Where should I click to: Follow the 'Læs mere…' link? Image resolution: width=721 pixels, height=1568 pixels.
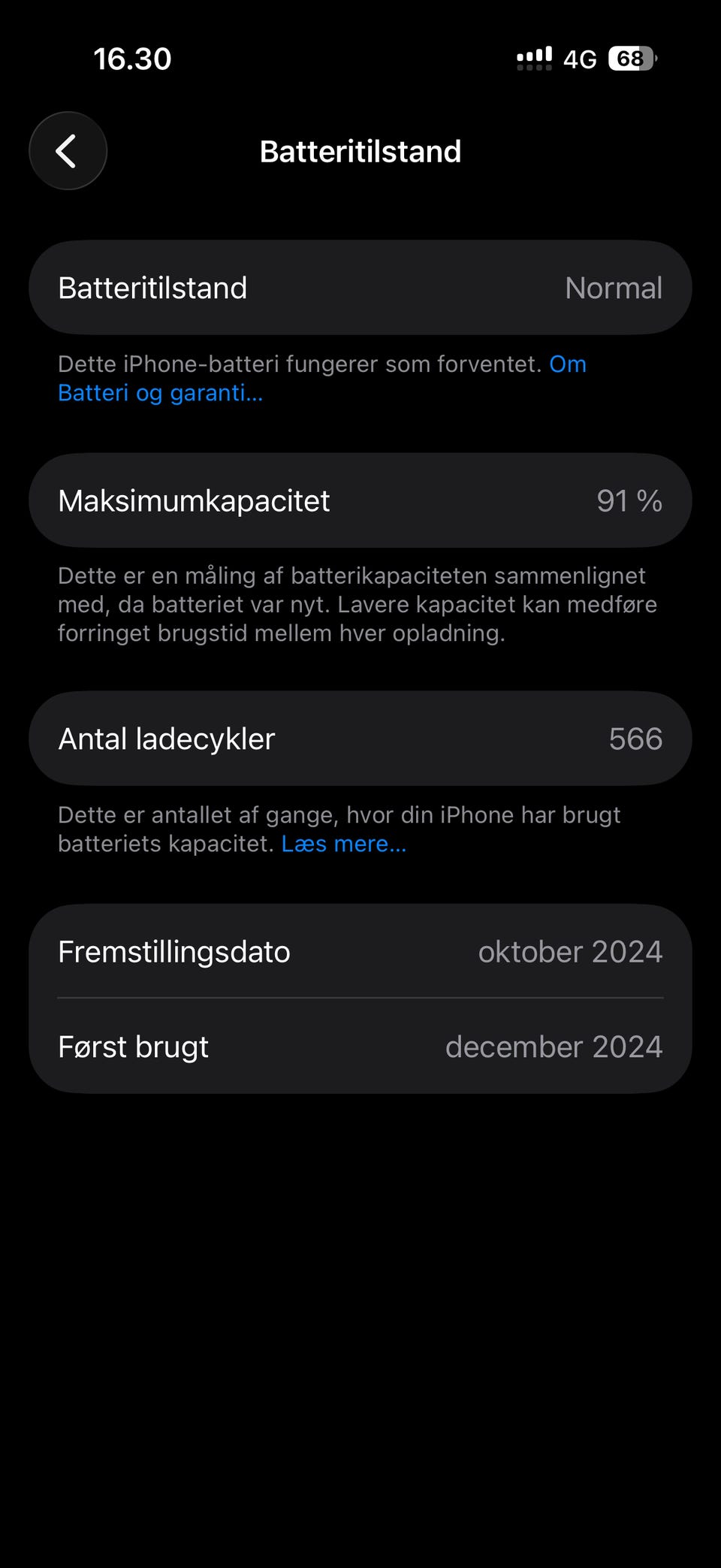pyautogui.click(x=344, y=844)
